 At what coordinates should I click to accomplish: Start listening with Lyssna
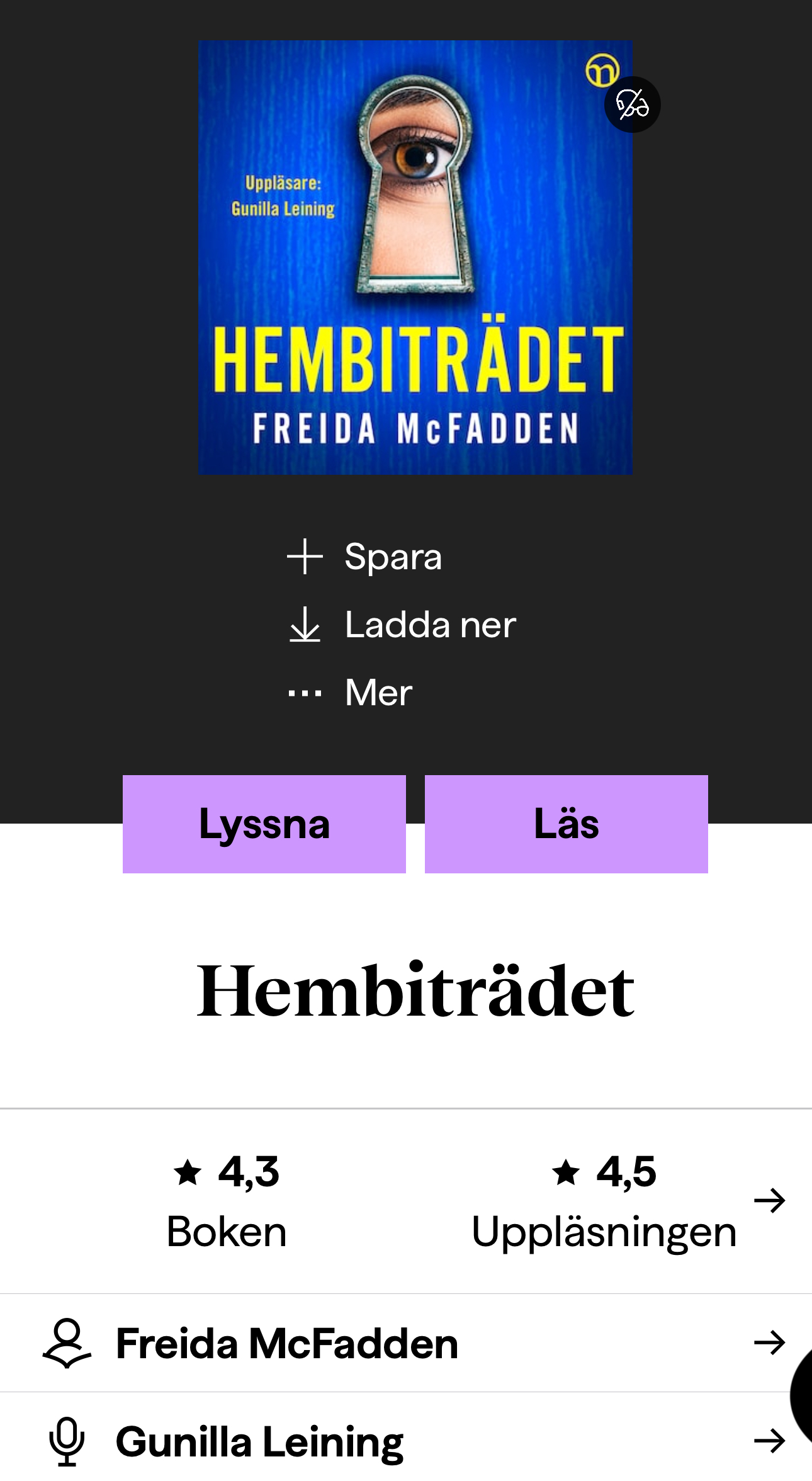[x=264, y=824]
